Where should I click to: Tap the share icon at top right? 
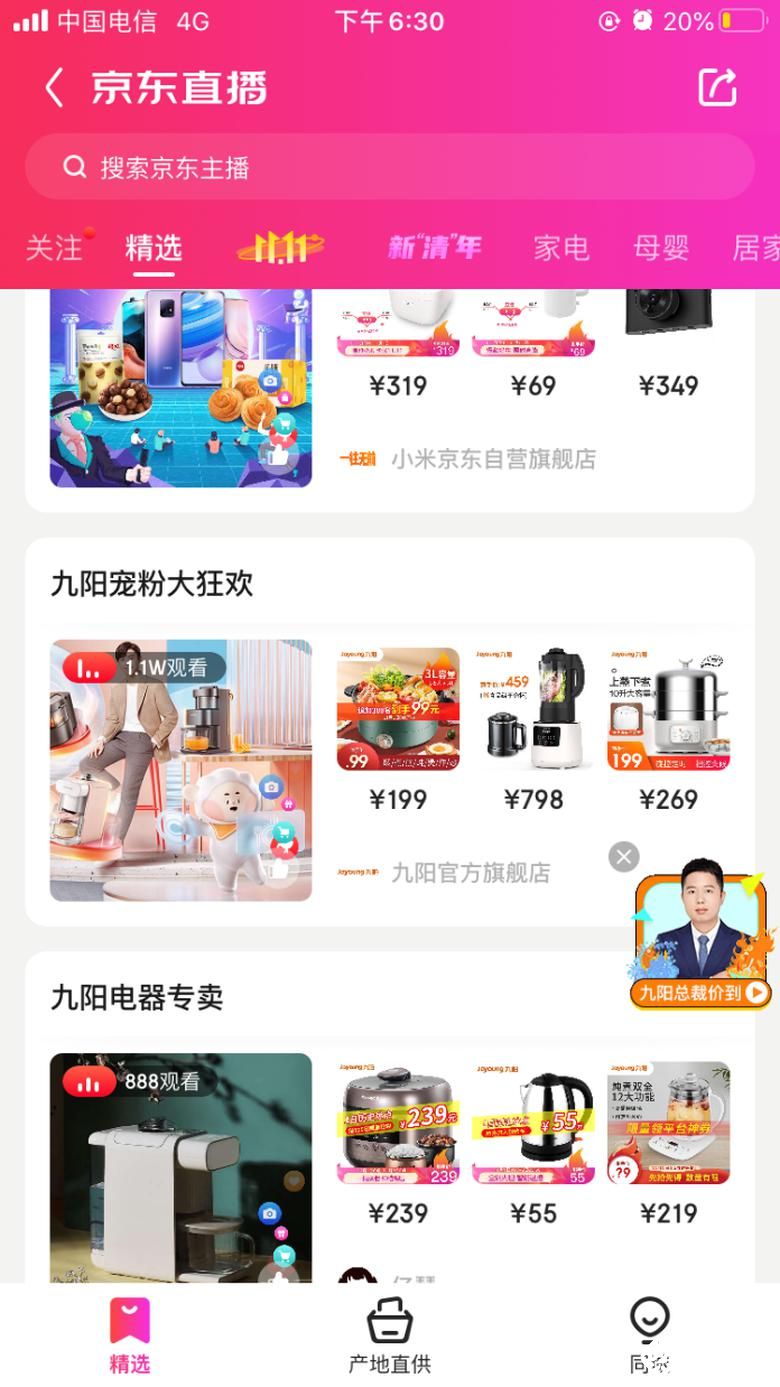[x=716, y=88]
